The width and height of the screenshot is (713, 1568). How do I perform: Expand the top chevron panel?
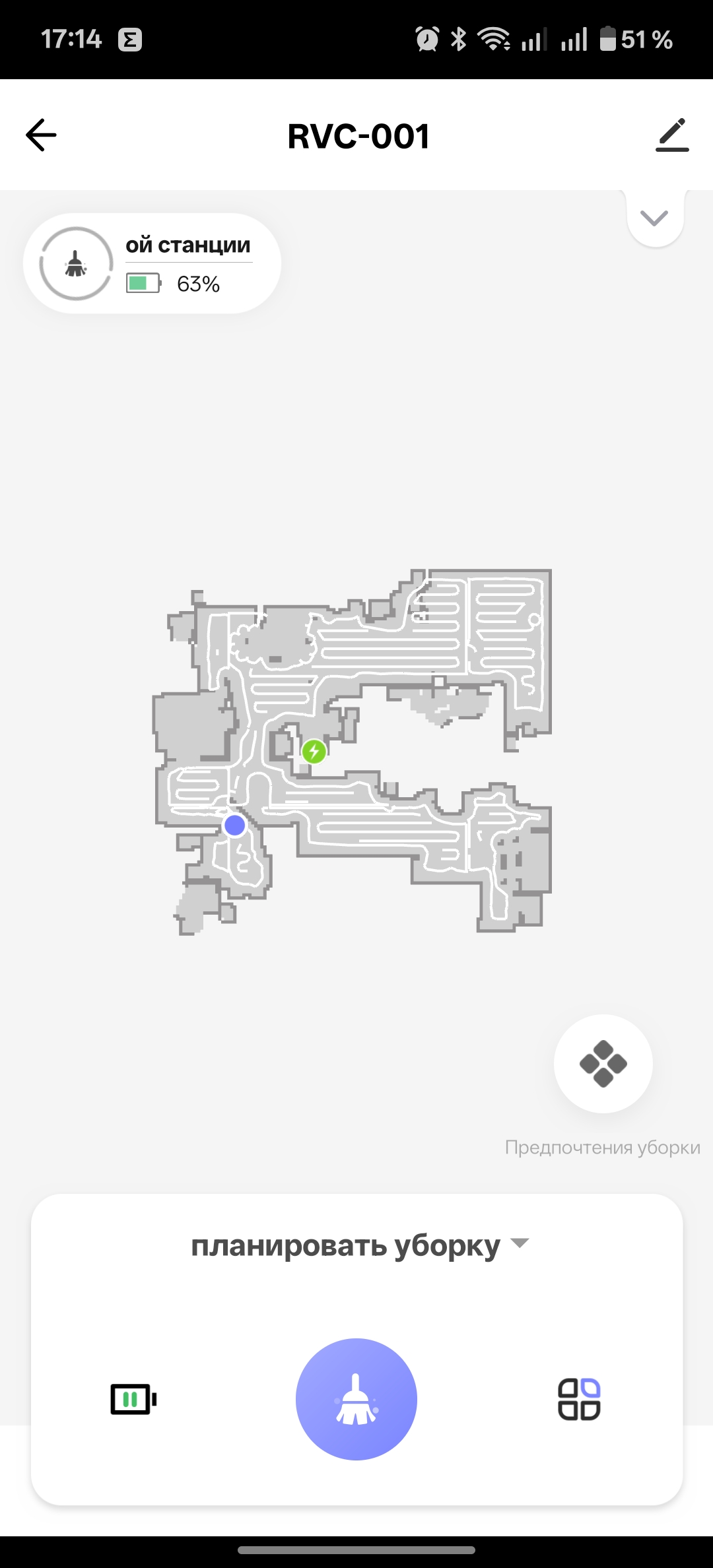[x=654, y=218]
